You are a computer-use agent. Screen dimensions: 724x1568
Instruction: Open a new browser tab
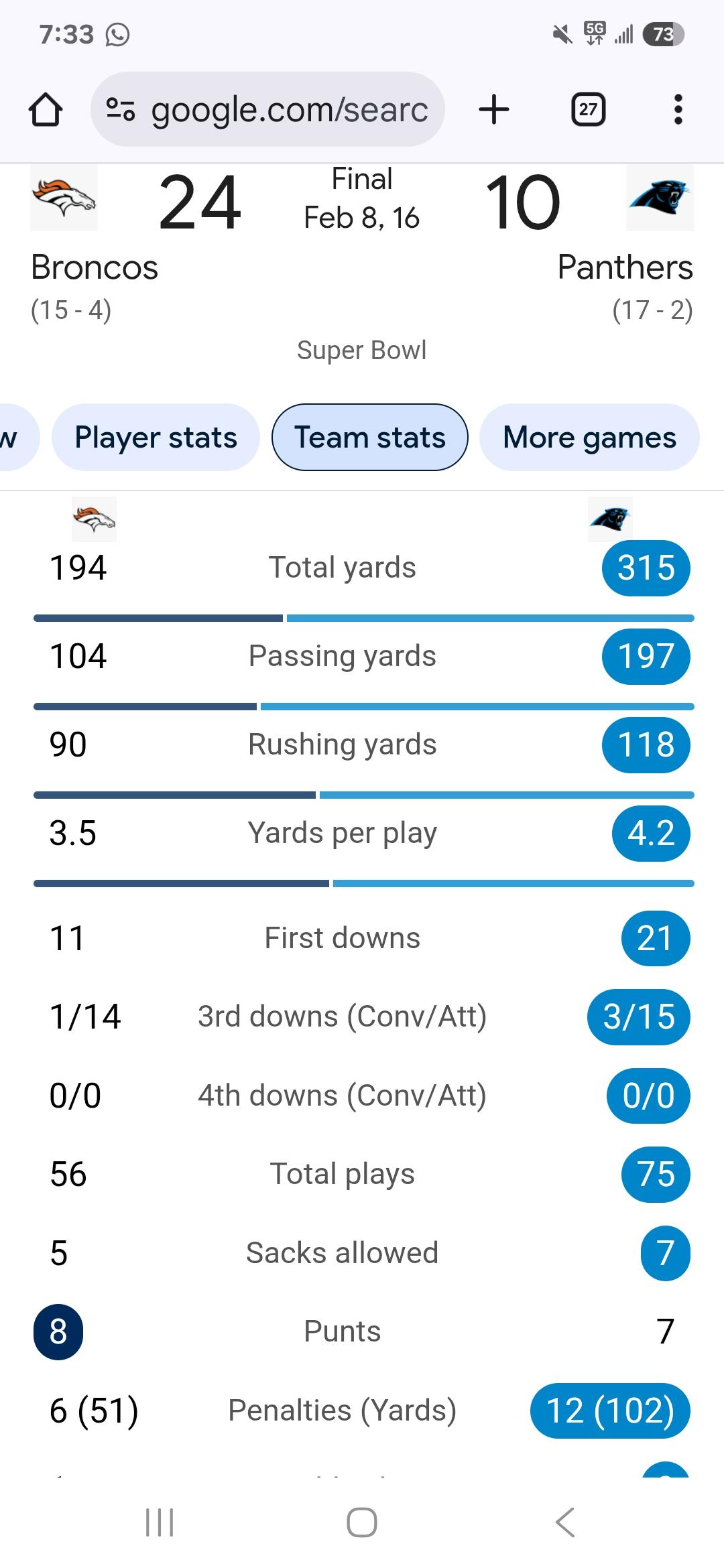494,109
